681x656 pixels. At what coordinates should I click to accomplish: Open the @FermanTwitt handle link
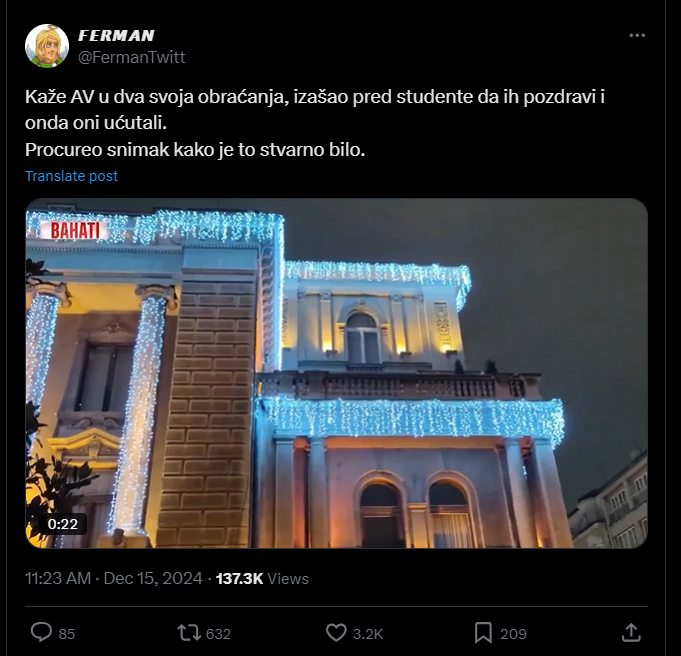point(132,57)
